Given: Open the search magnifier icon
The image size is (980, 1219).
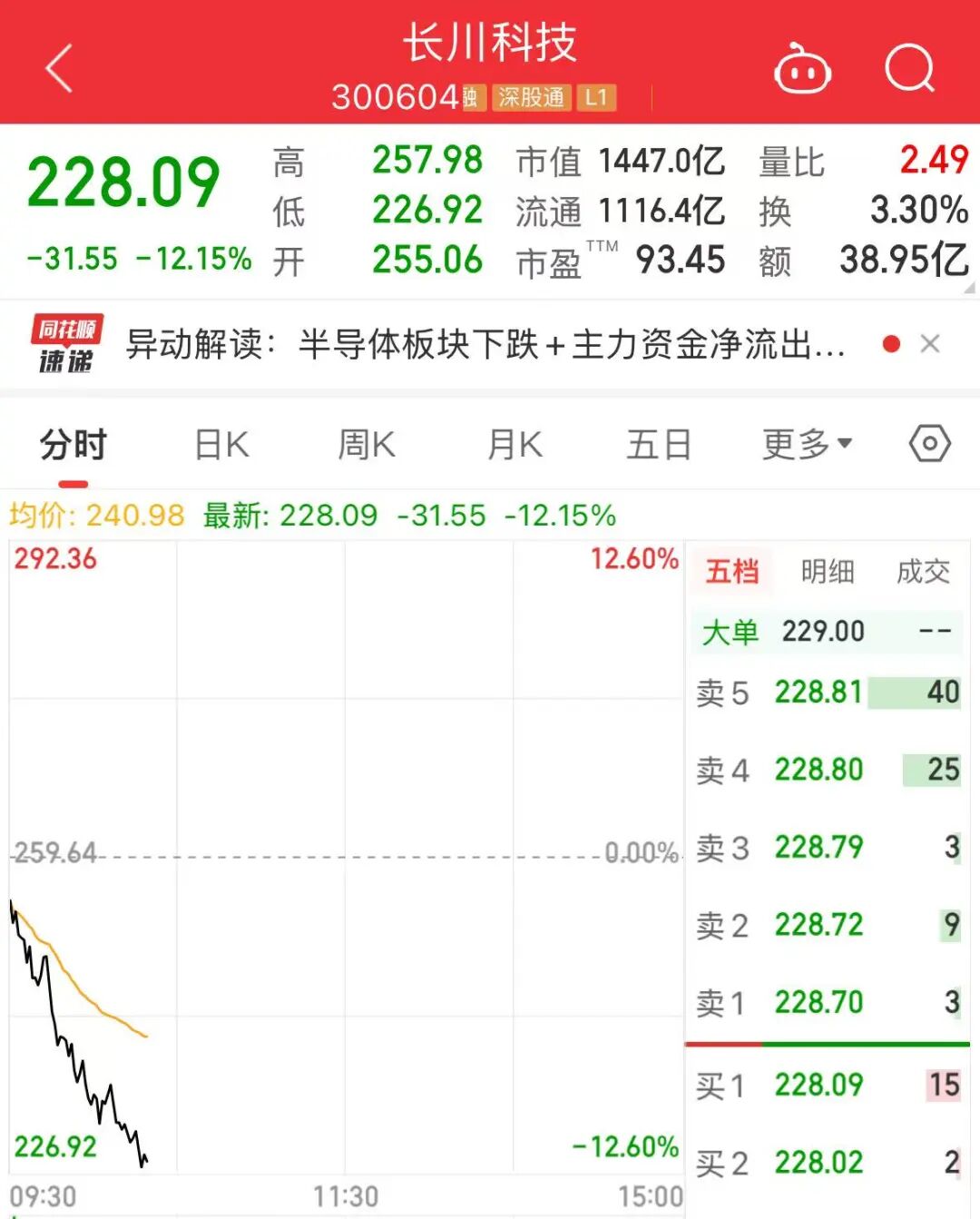Looking at the screenshot, I should tap(910, 68).
